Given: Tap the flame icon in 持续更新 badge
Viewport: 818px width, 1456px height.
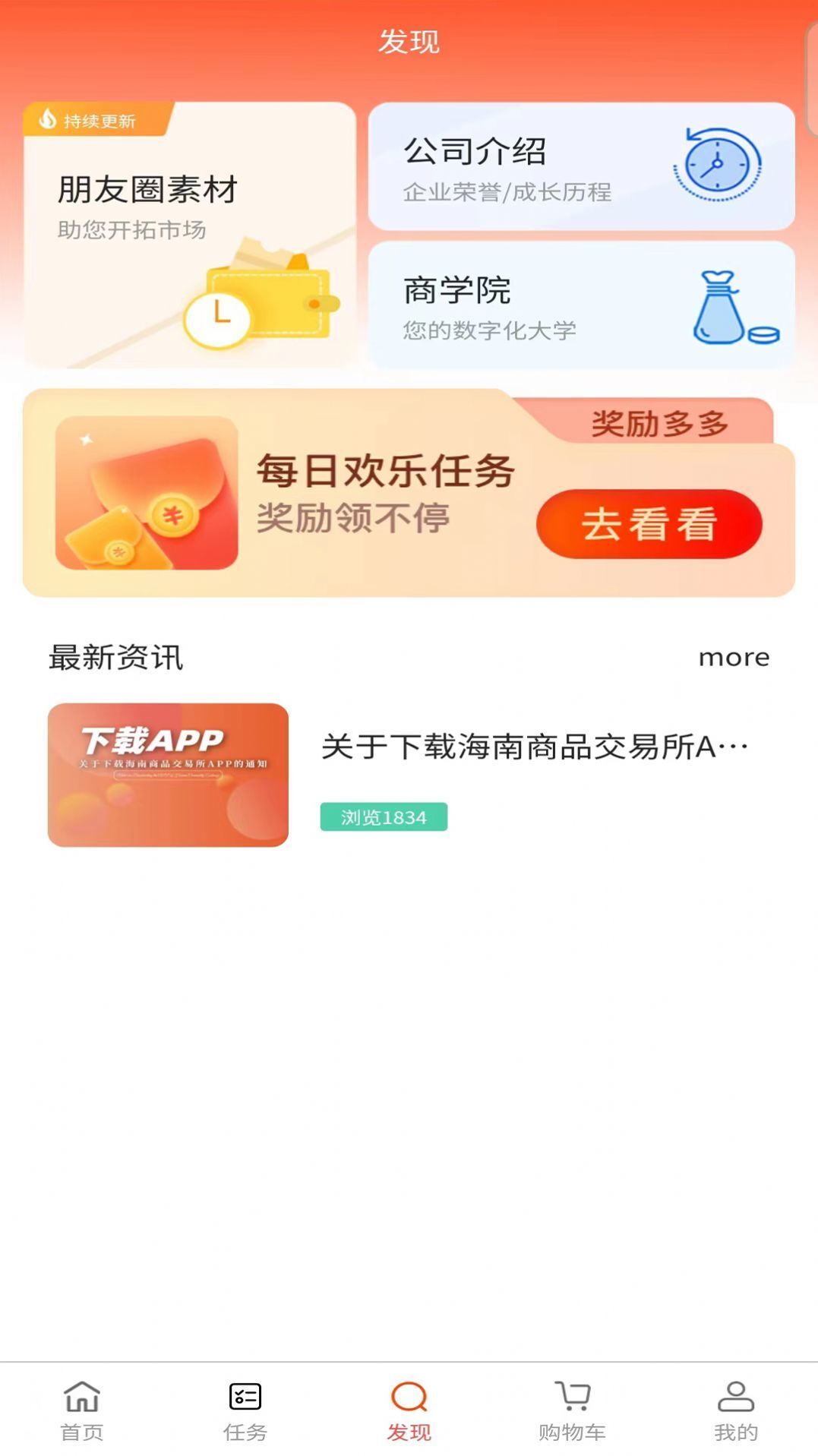Looking at the screenshot, I should [x=47, y=119].
